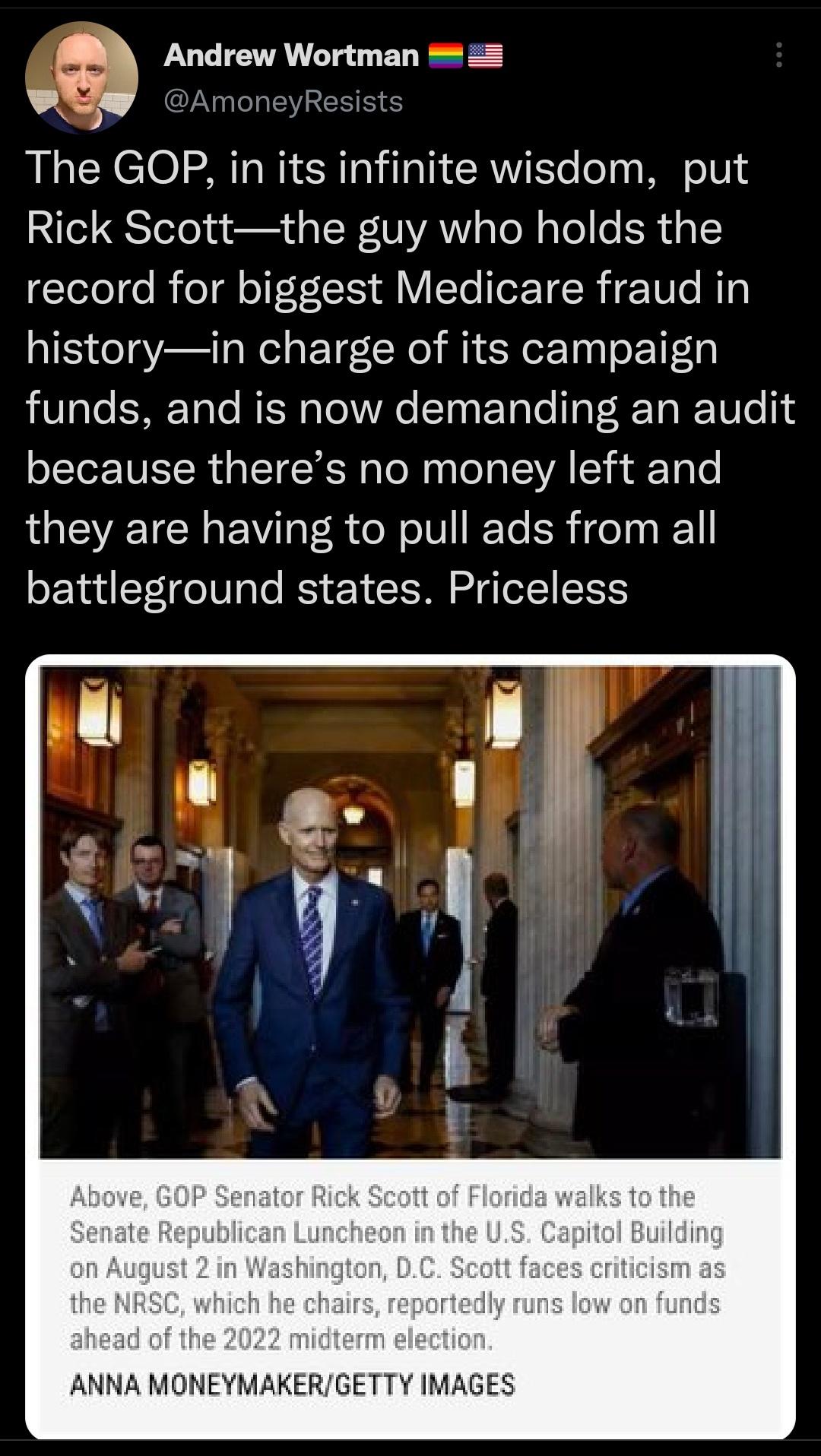This screenshot has height=1456, width=821.
Task: Open Andrew Wortman's profile picture
Action: click(x=81, y=78)
